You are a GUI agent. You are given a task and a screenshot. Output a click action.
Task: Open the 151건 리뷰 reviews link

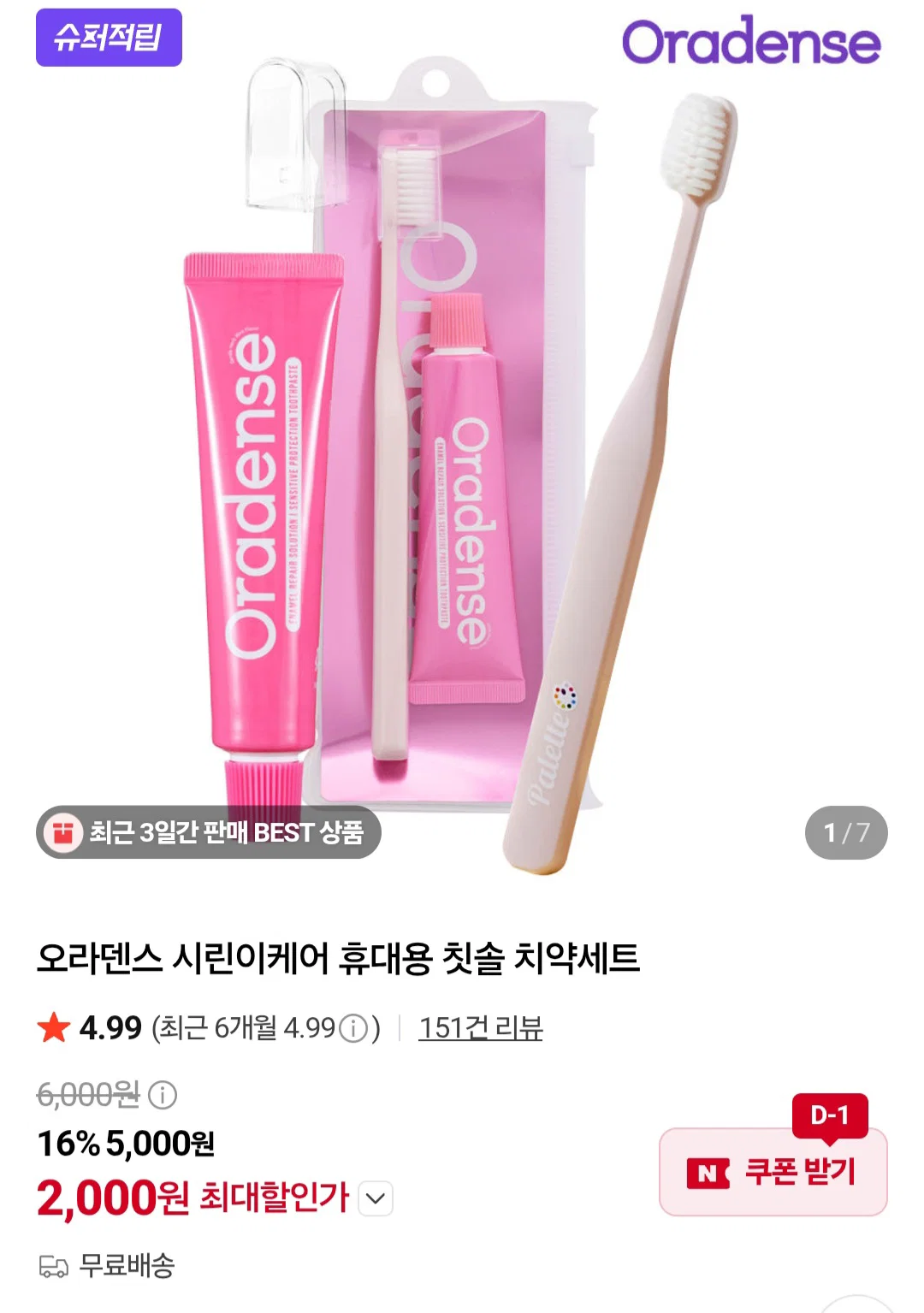click(480, 1027)
